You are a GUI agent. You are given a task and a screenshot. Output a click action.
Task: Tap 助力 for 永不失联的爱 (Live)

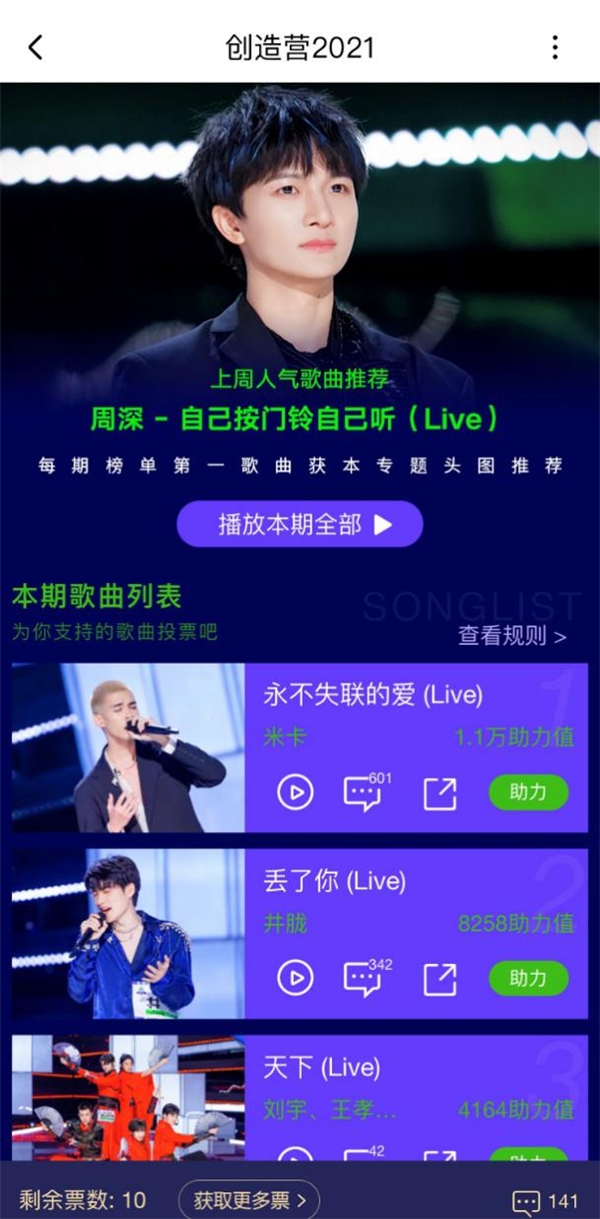528,793
